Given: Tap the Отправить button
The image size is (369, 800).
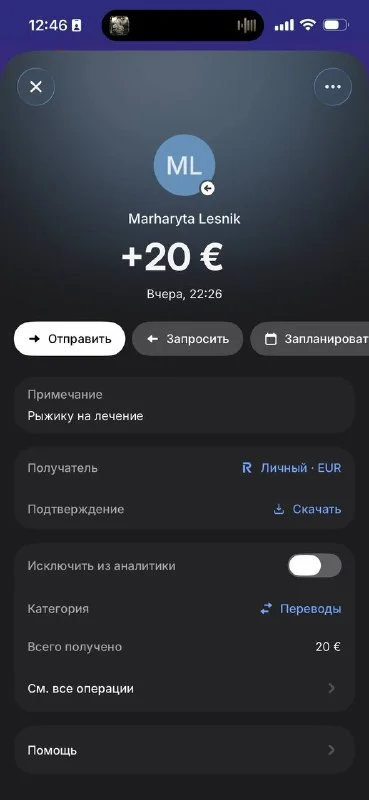Looking at the screenshot, I should coord(69,339).
